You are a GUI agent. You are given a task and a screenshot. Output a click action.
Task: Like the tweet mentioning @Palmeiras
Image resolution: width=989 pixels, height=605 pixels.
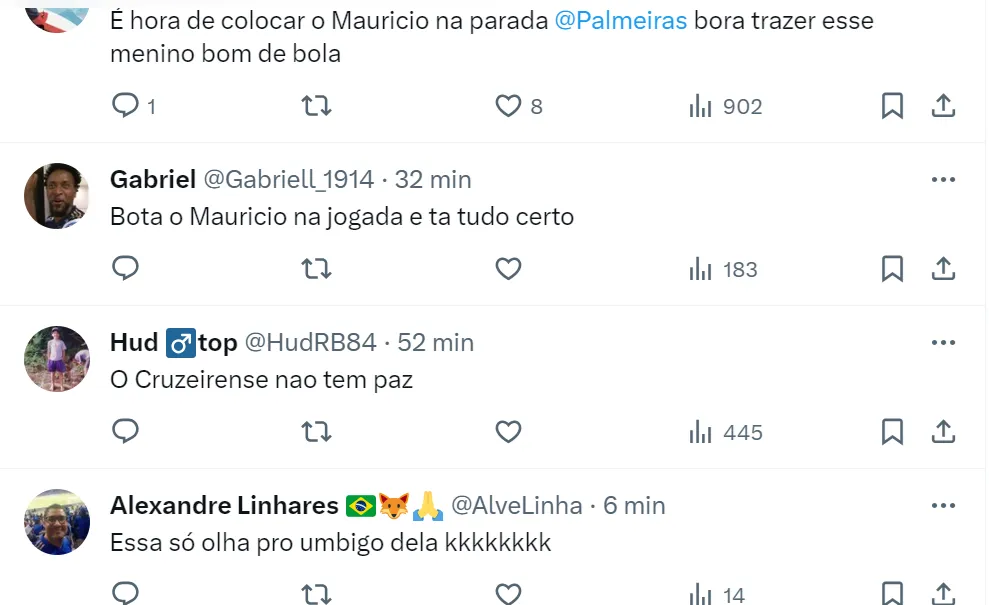click(x=509, y=106)
